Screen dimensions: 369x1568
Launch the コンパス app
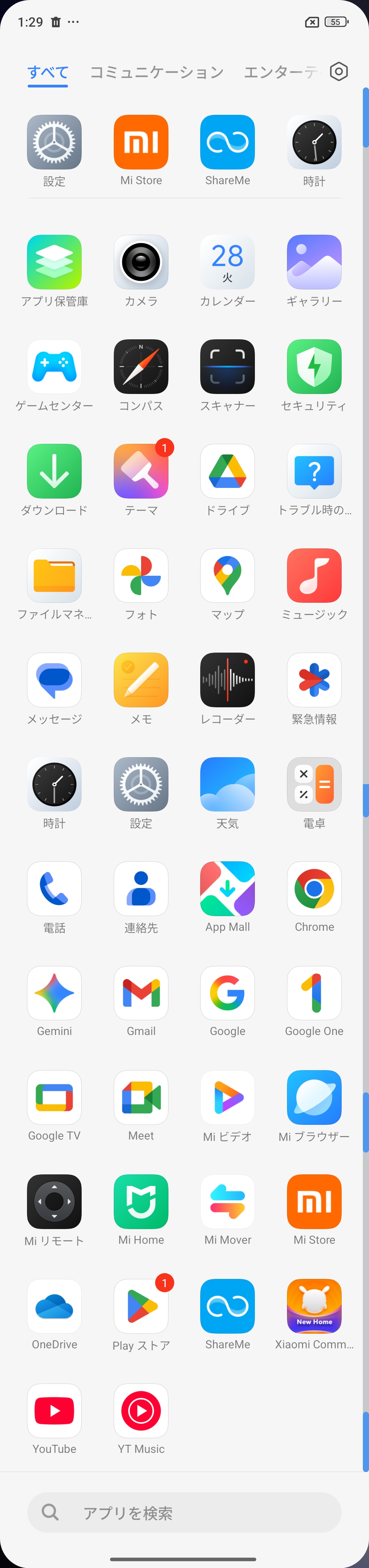point(141,366)
